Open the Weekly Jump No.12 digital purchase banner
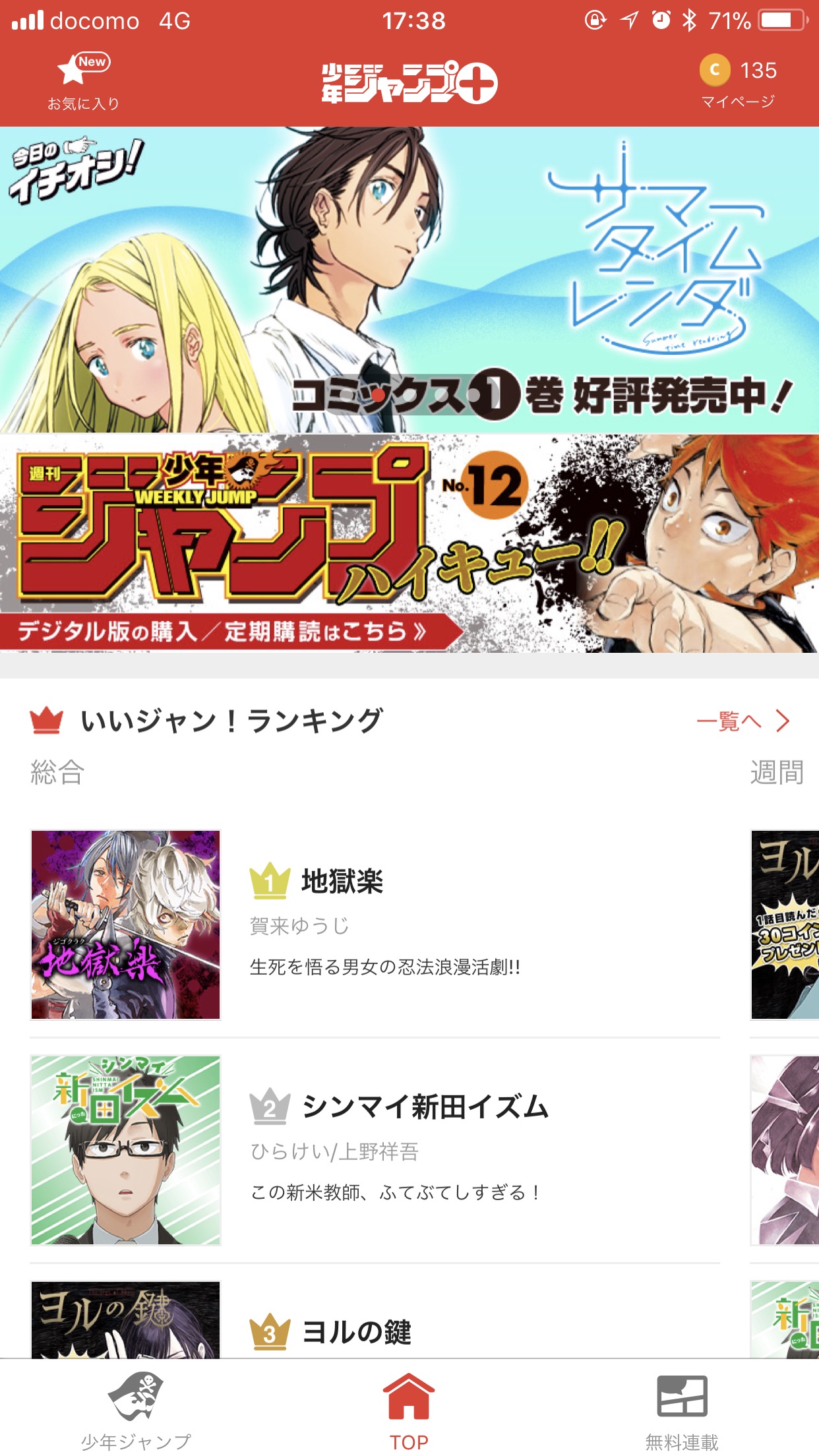 [409, 543]
